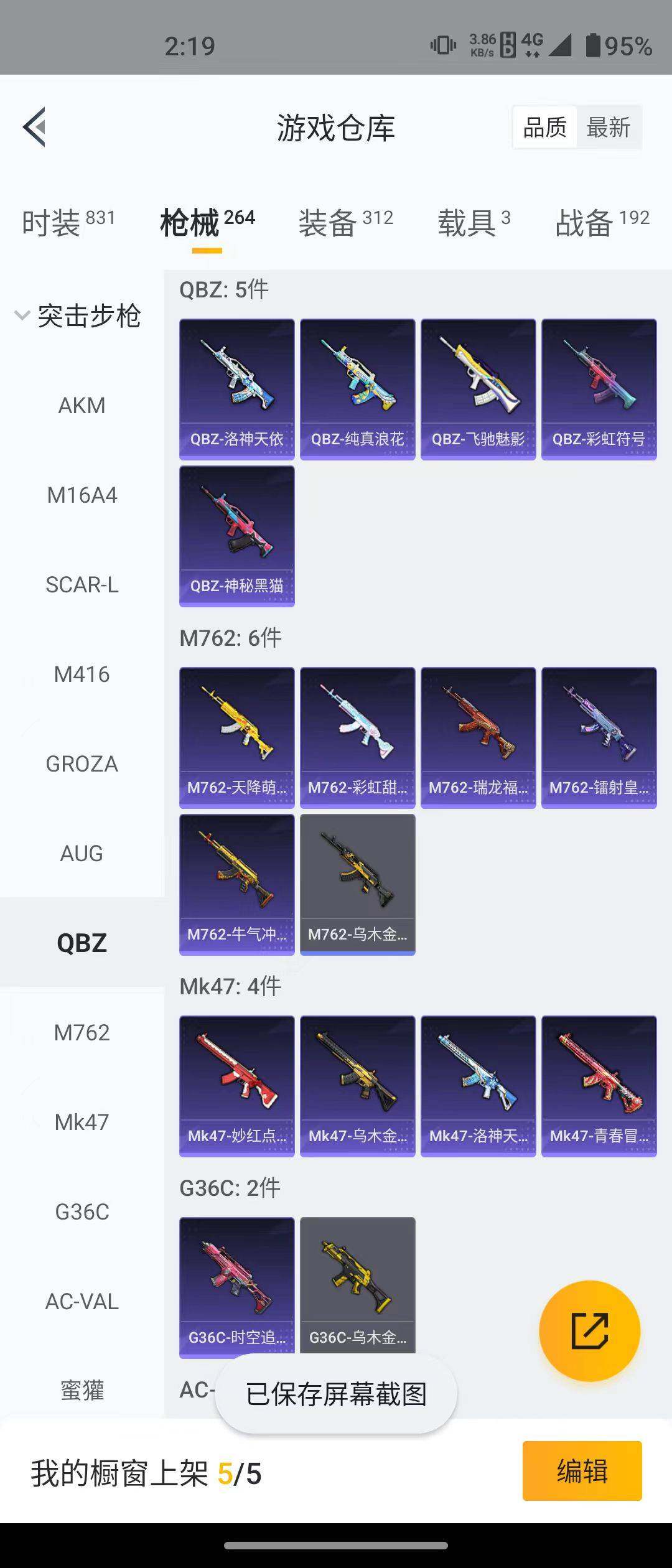Sort the warehouse by 品质
Screen dimensions: 672x1568
tap(544, 128)
